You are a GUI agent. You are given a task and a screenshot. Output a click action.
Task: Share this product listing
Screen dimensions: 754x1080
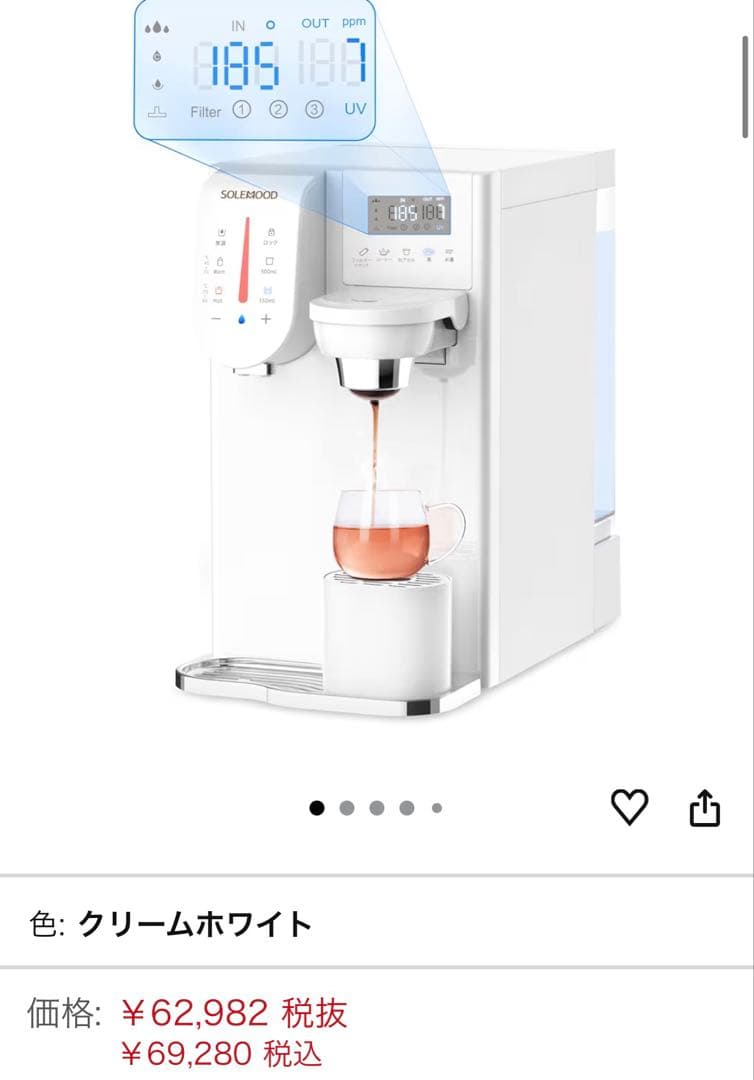pos(705,808)
